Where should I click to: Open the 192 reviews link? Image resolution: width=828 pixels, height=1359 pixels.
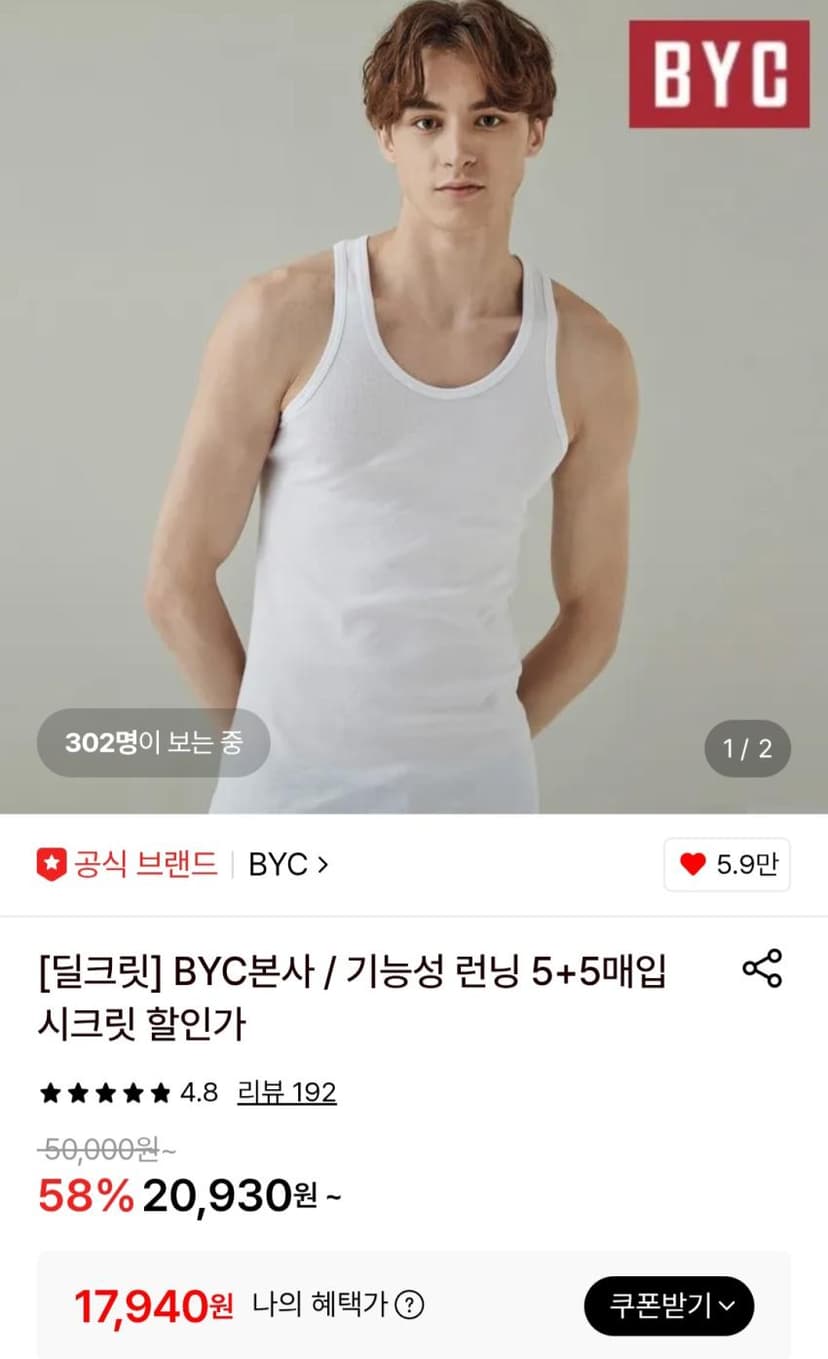tap(287, 1092)
